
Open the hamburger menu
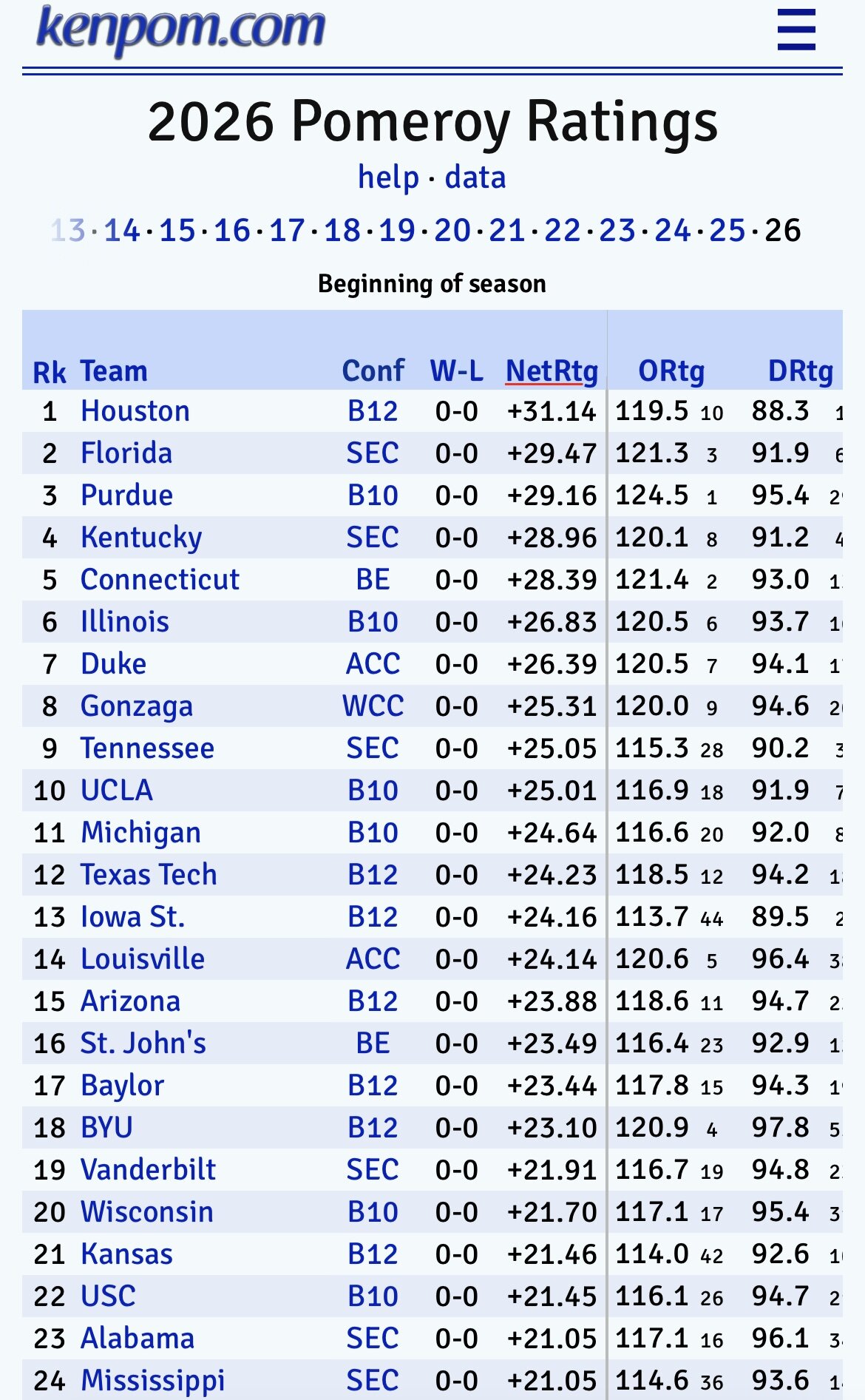796,30
